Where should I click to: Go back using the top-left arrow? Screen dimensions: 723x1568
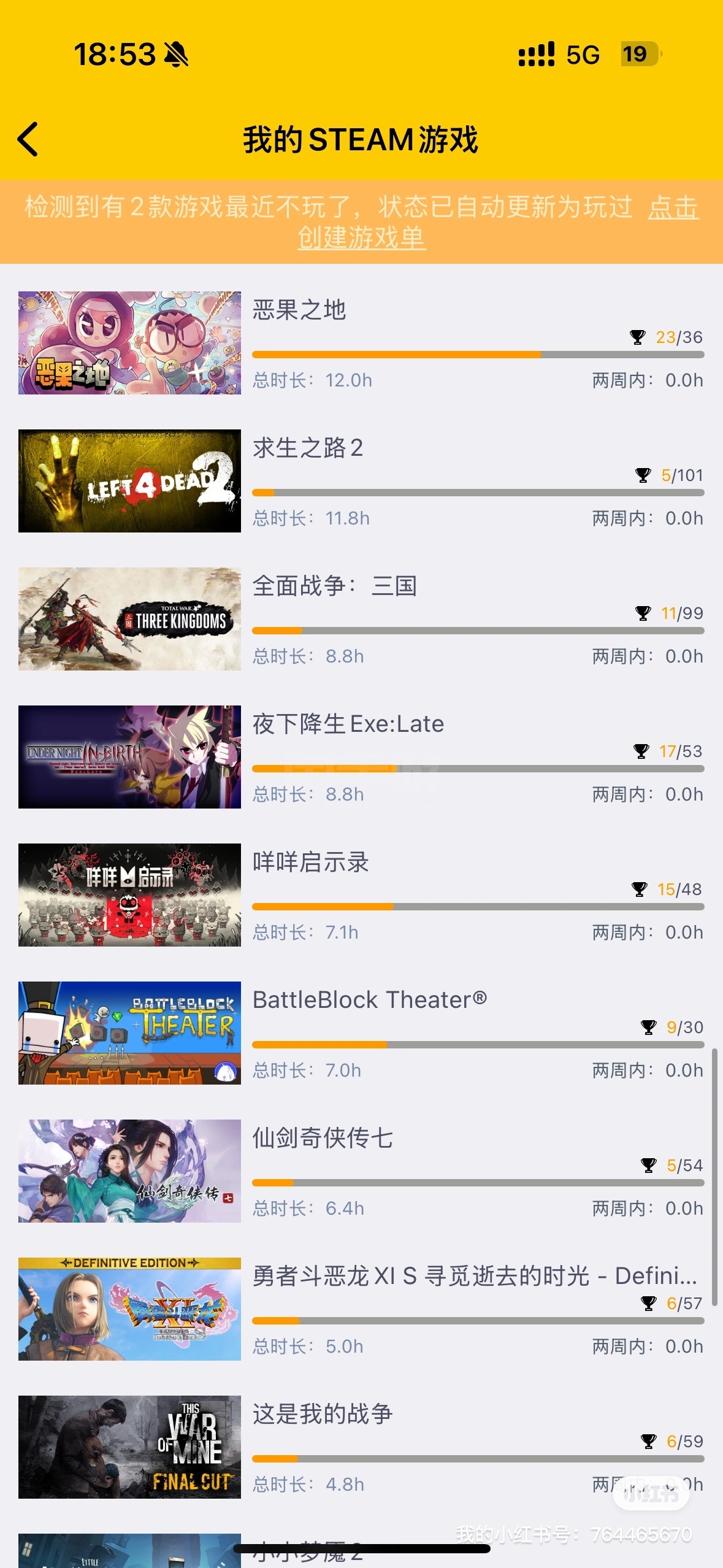28,139
